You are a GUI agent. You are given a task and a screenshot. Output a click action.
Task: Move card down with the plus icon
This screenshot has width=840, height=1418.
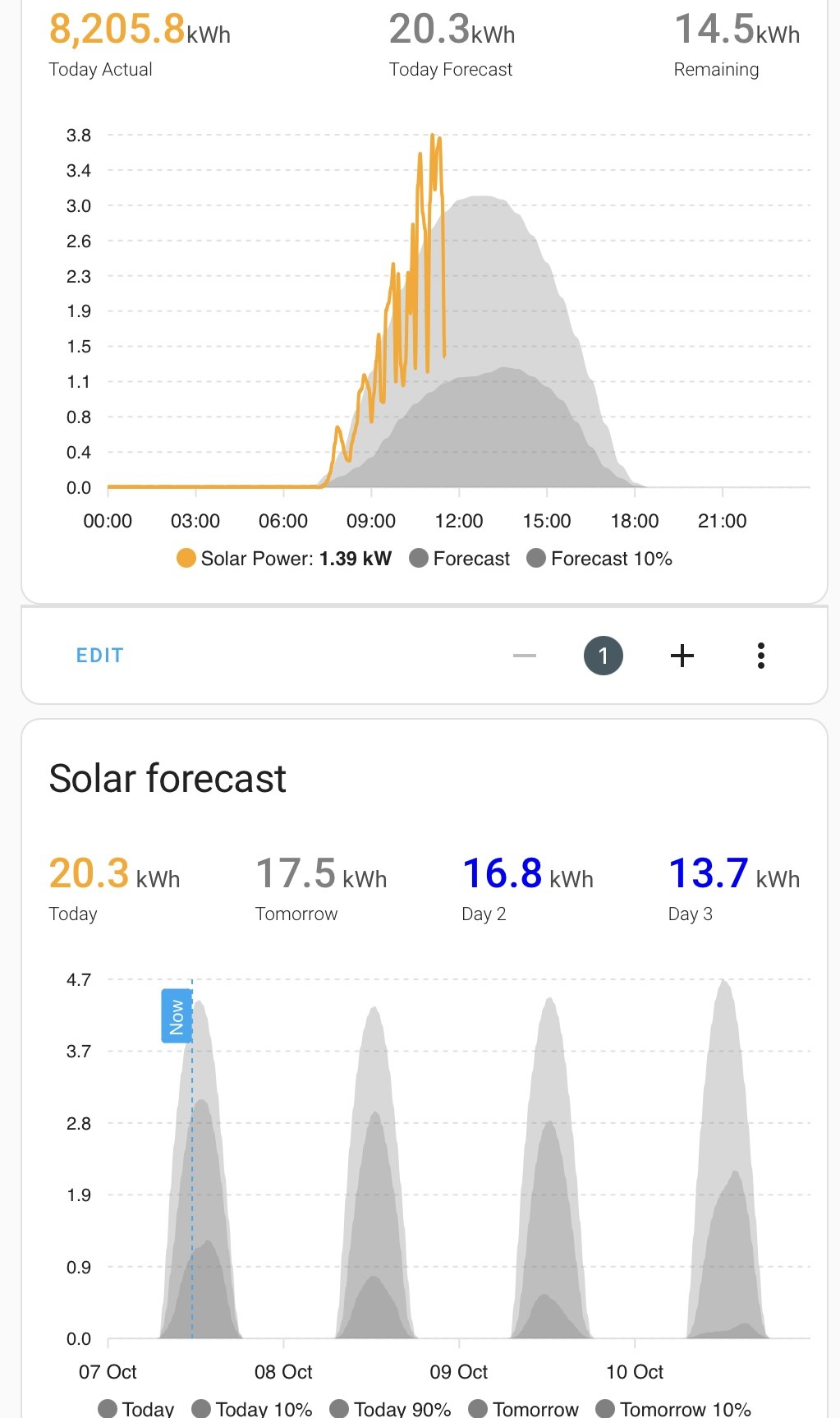pyautogui.click(x=682, y=656)
